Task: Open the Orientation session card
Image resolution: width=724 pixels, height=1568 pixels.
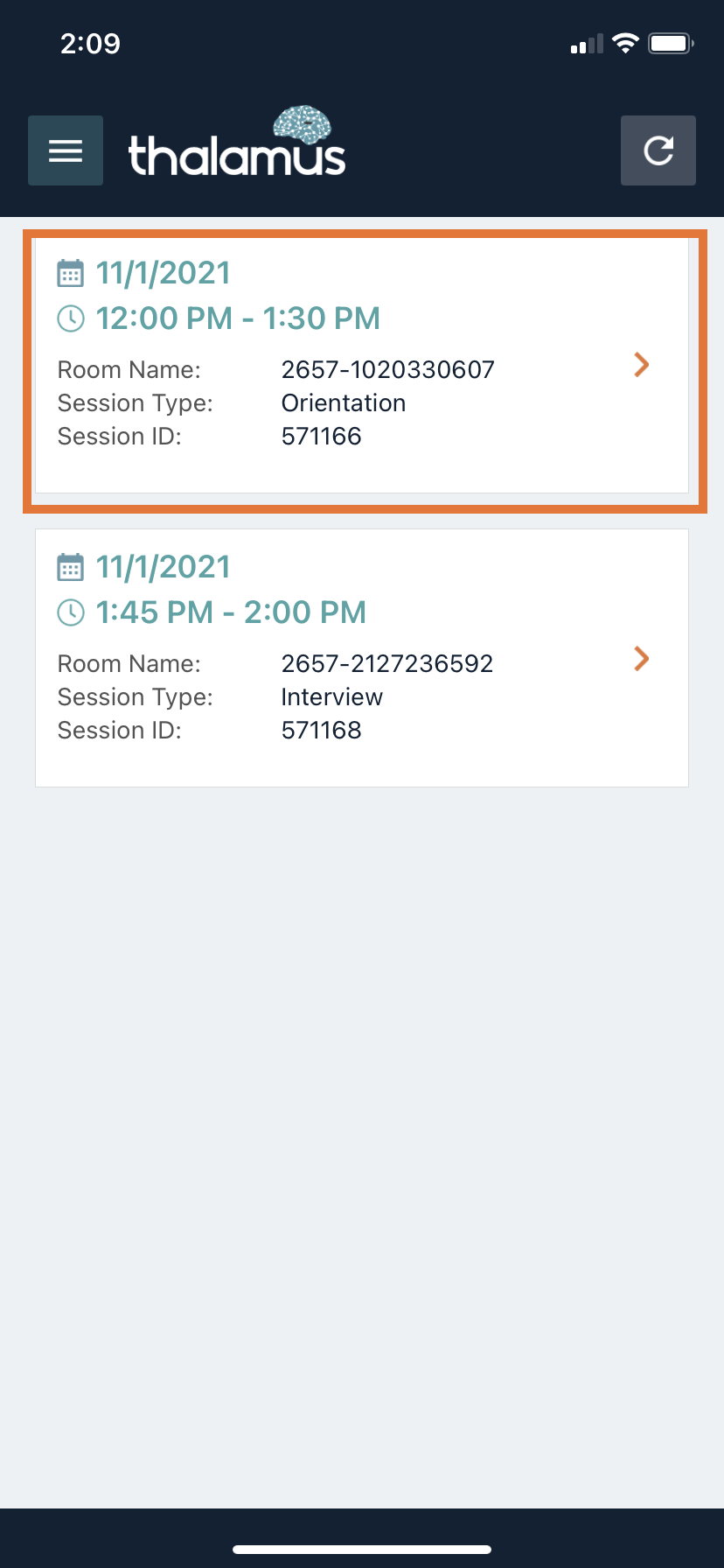Action: 362,366
